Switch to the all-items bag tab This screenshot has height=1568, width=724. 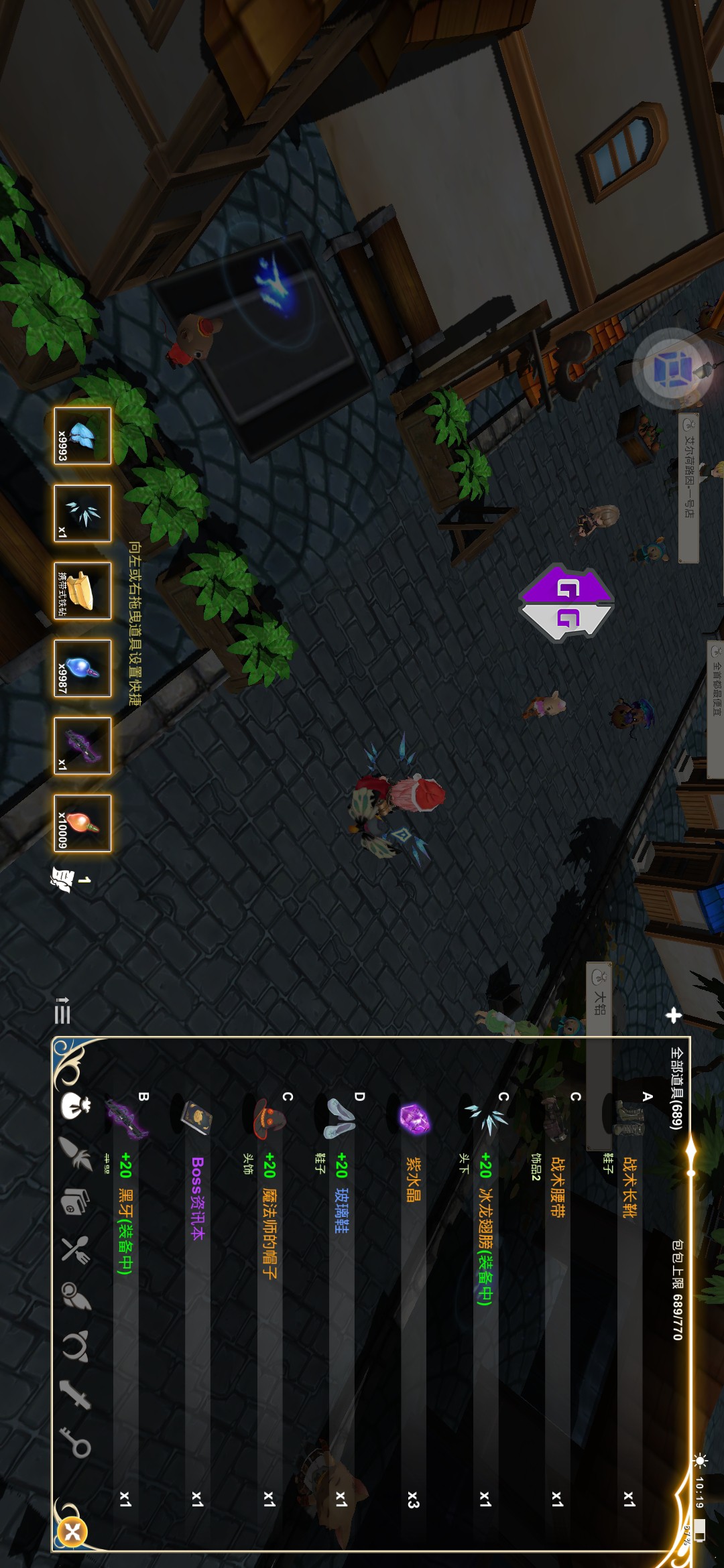click(x=75, y=1106)
